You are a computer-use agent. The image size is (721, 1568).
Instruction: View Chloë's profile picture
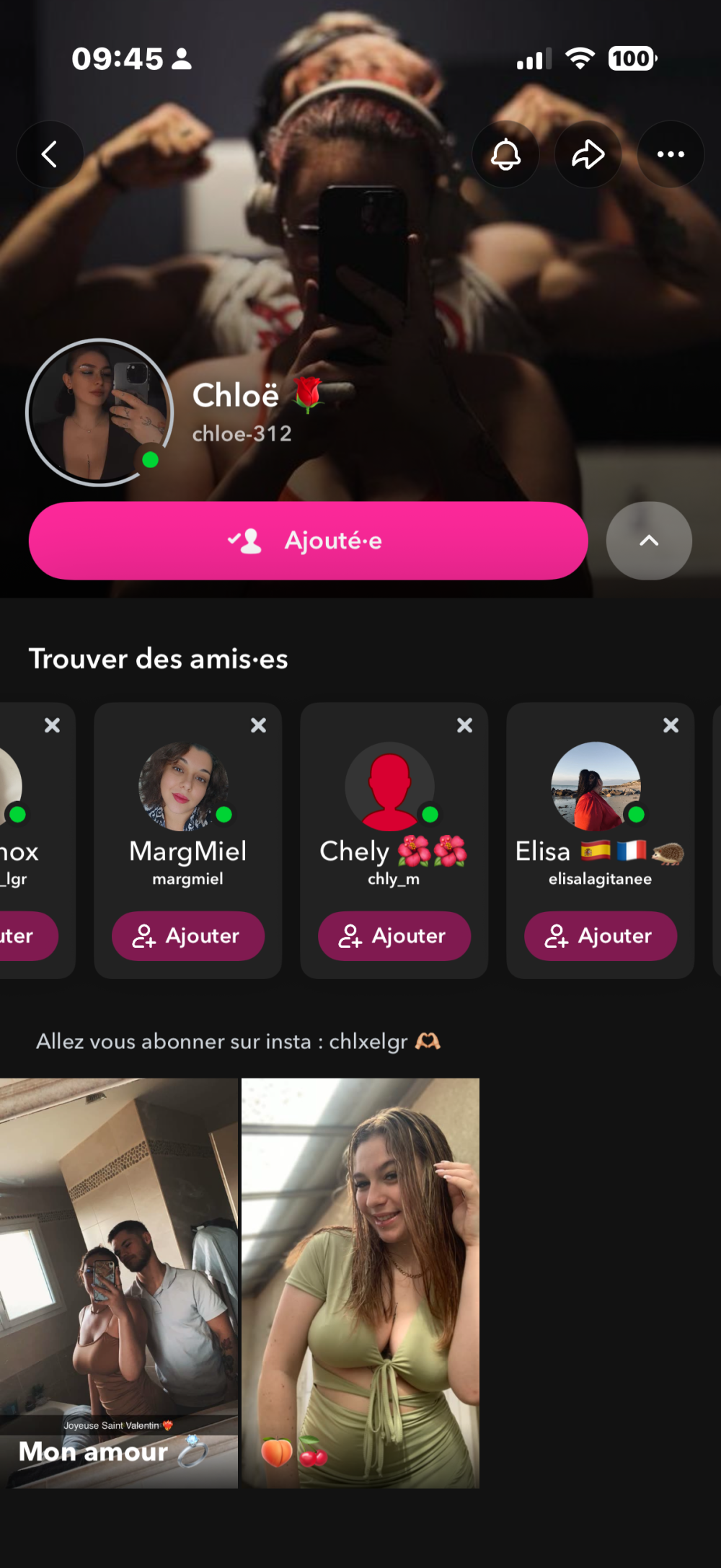tap(99, 412)
